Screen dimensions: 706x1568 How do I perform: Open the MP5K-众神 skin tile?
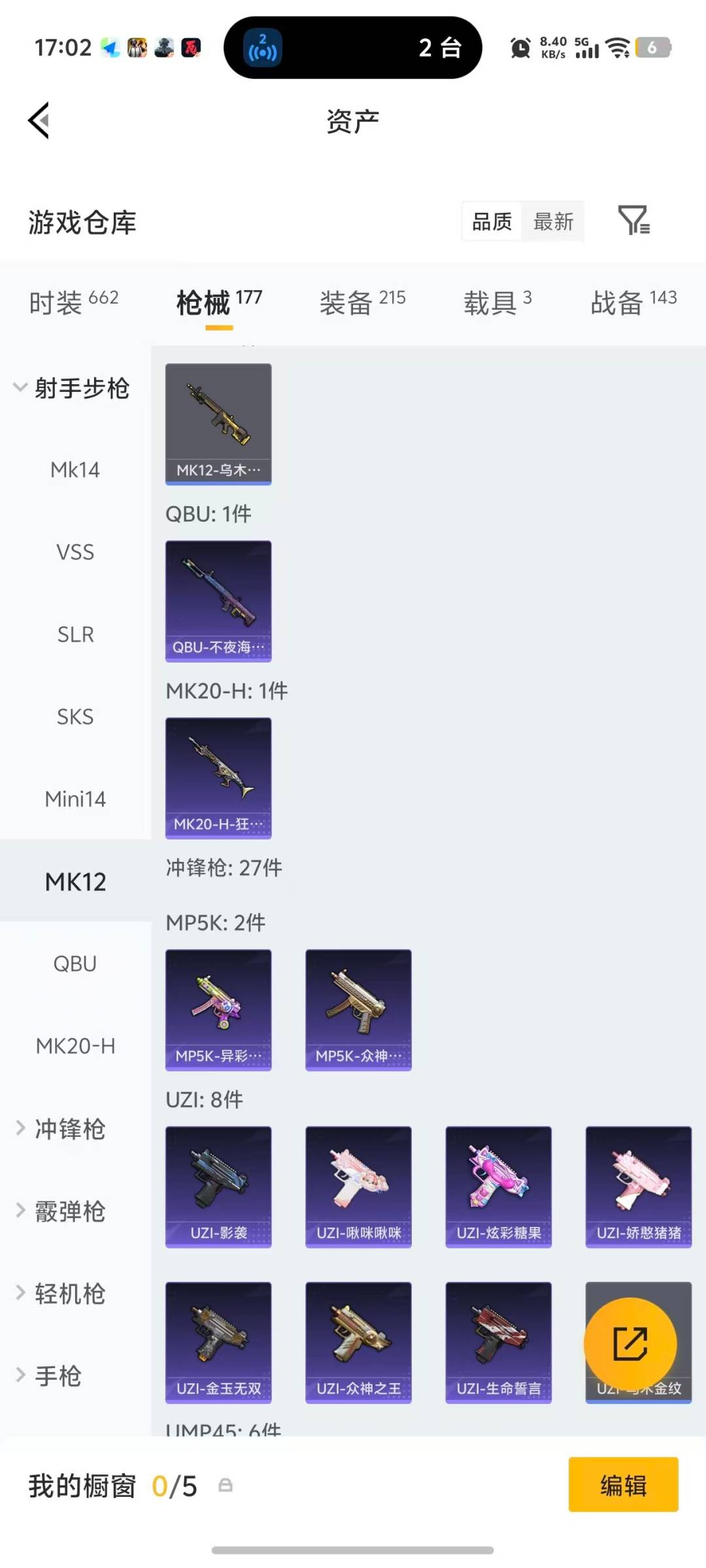click(x=358, y=1009)
